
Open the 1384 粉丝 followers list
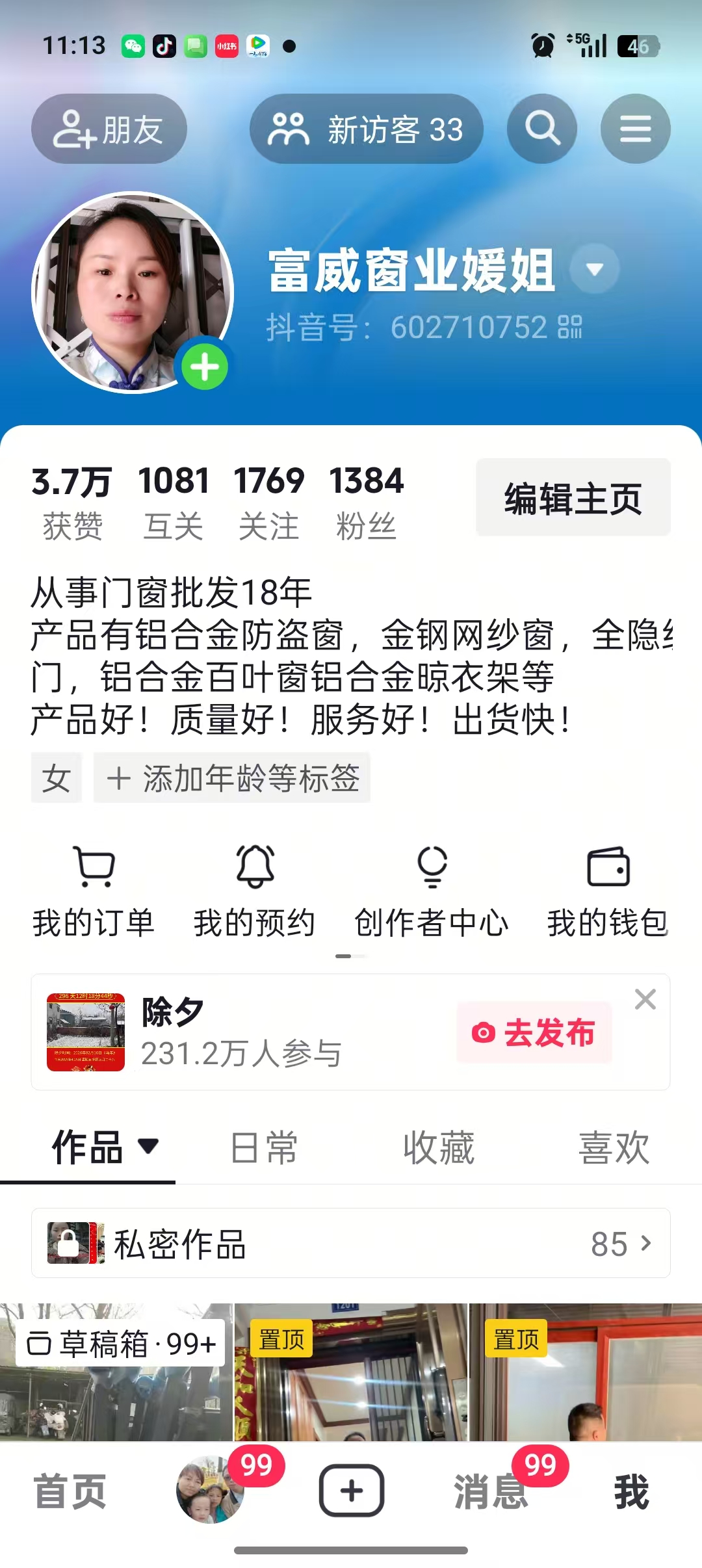(x=366, y=501)
